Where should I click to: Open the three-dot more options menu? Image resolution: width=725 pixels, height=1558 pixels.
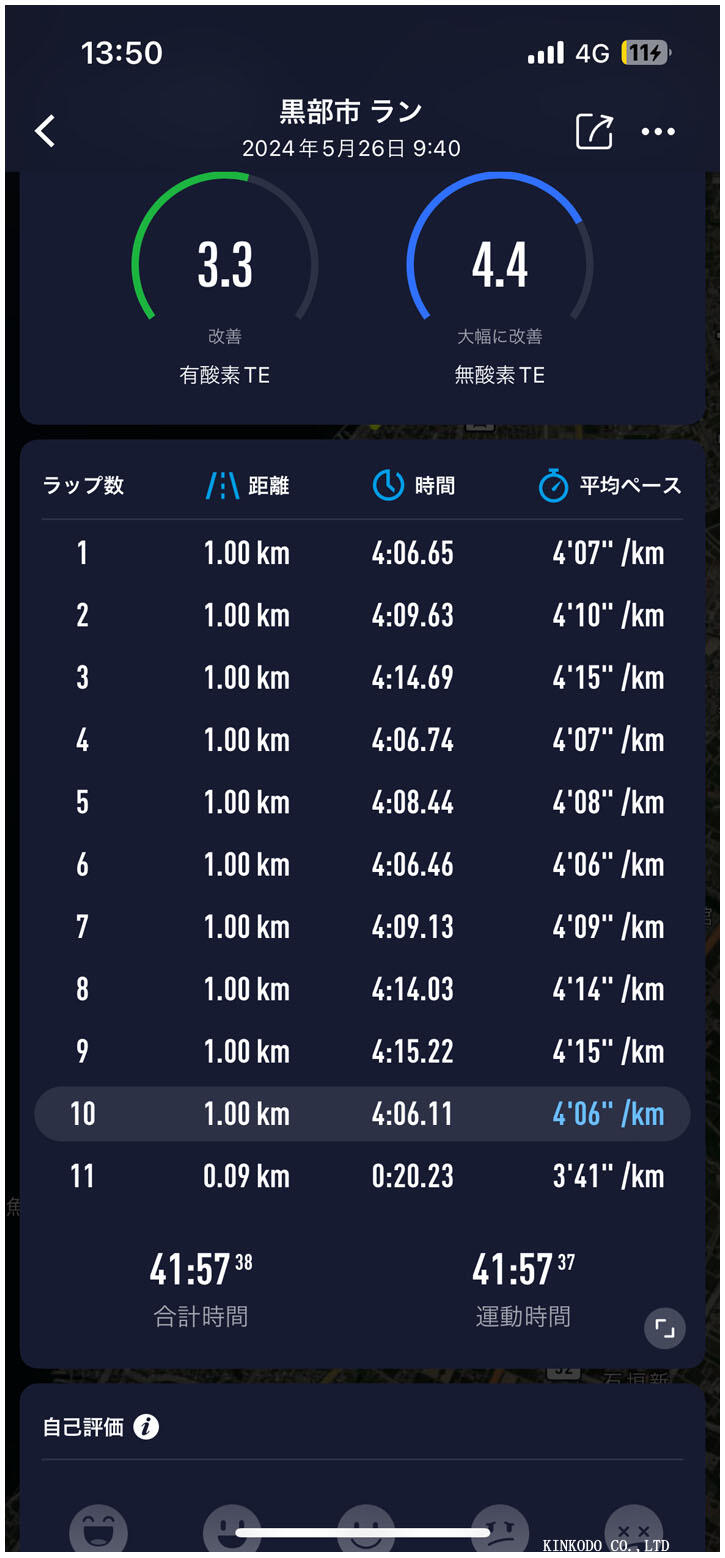pos(658,131)
